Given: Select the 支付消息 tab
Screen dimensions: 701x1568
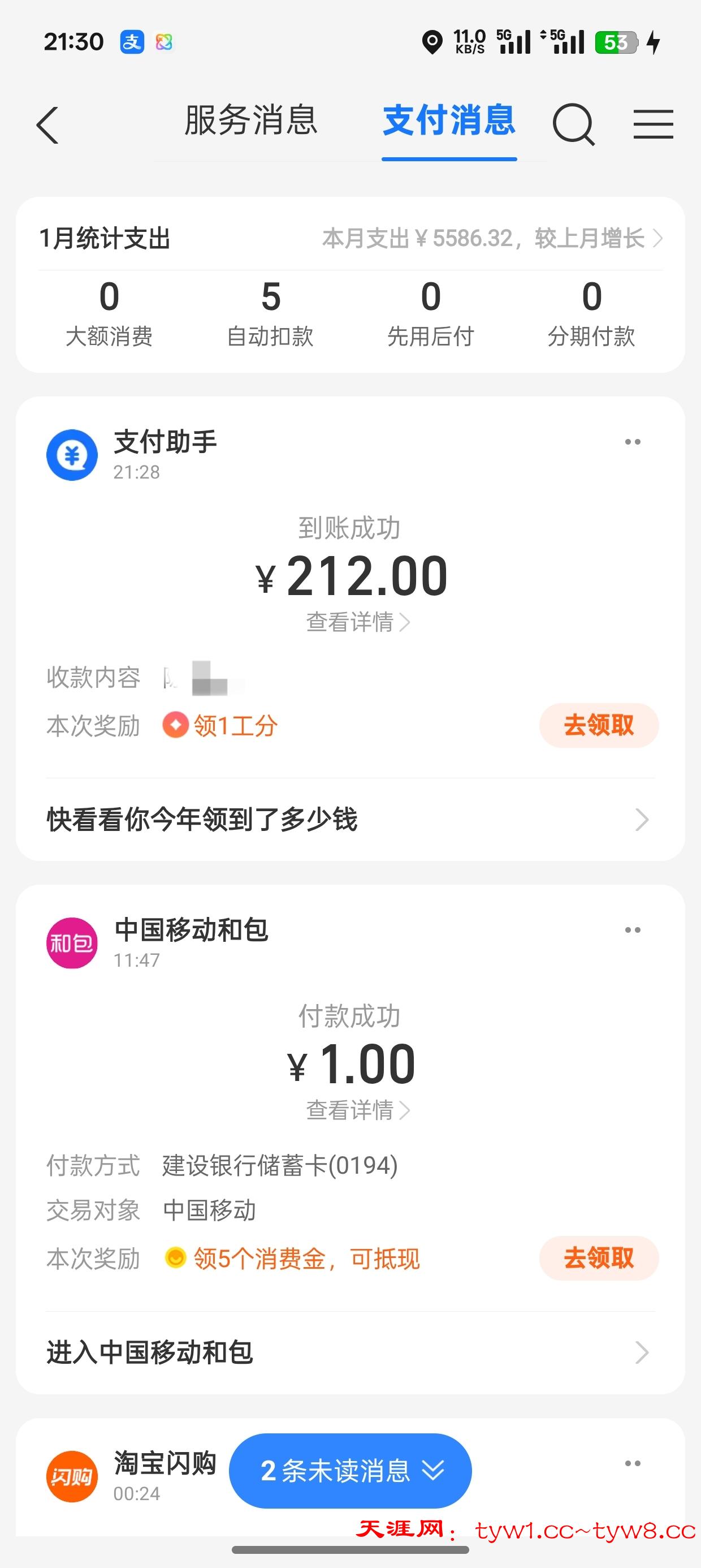Looking at the screenshot, I should click(449, 120).
